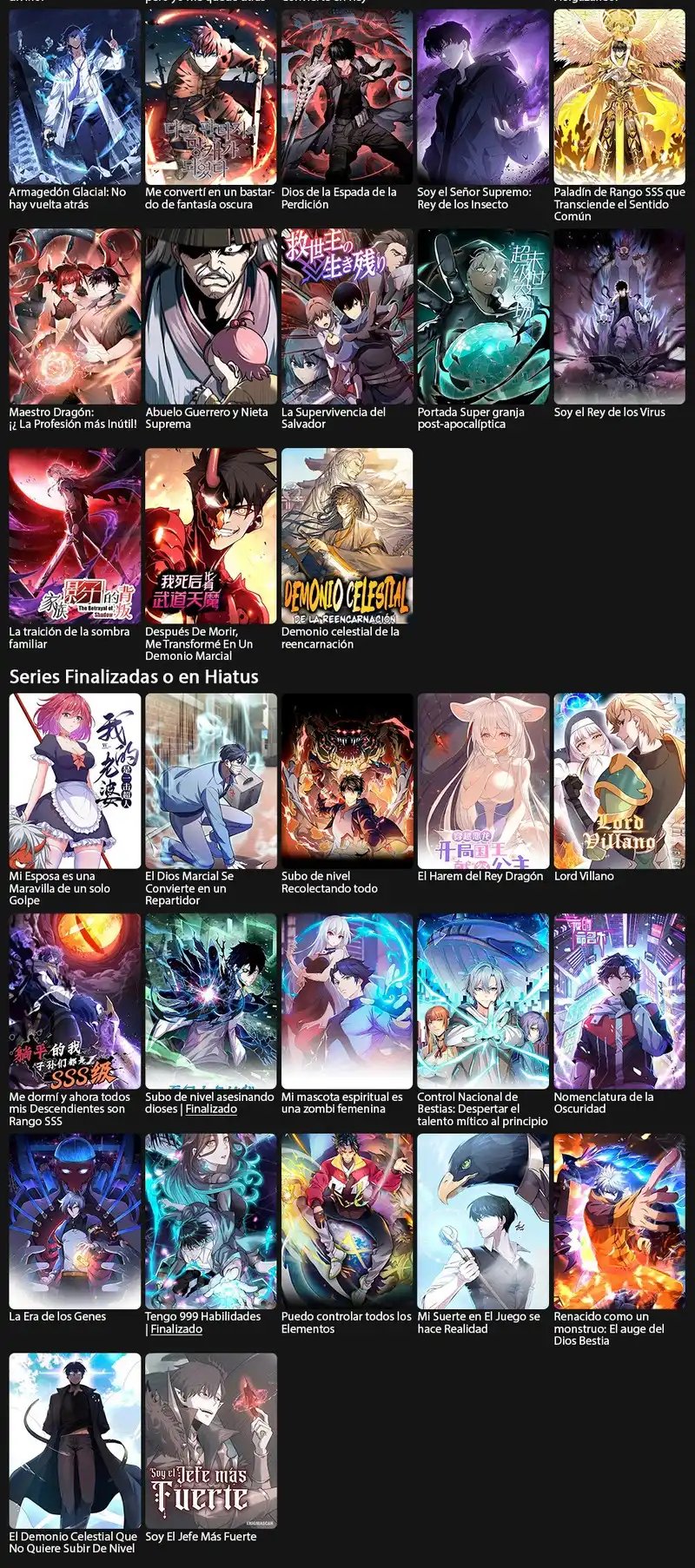Open Demonio celestial de la reencarnación

tap(347, 535)
